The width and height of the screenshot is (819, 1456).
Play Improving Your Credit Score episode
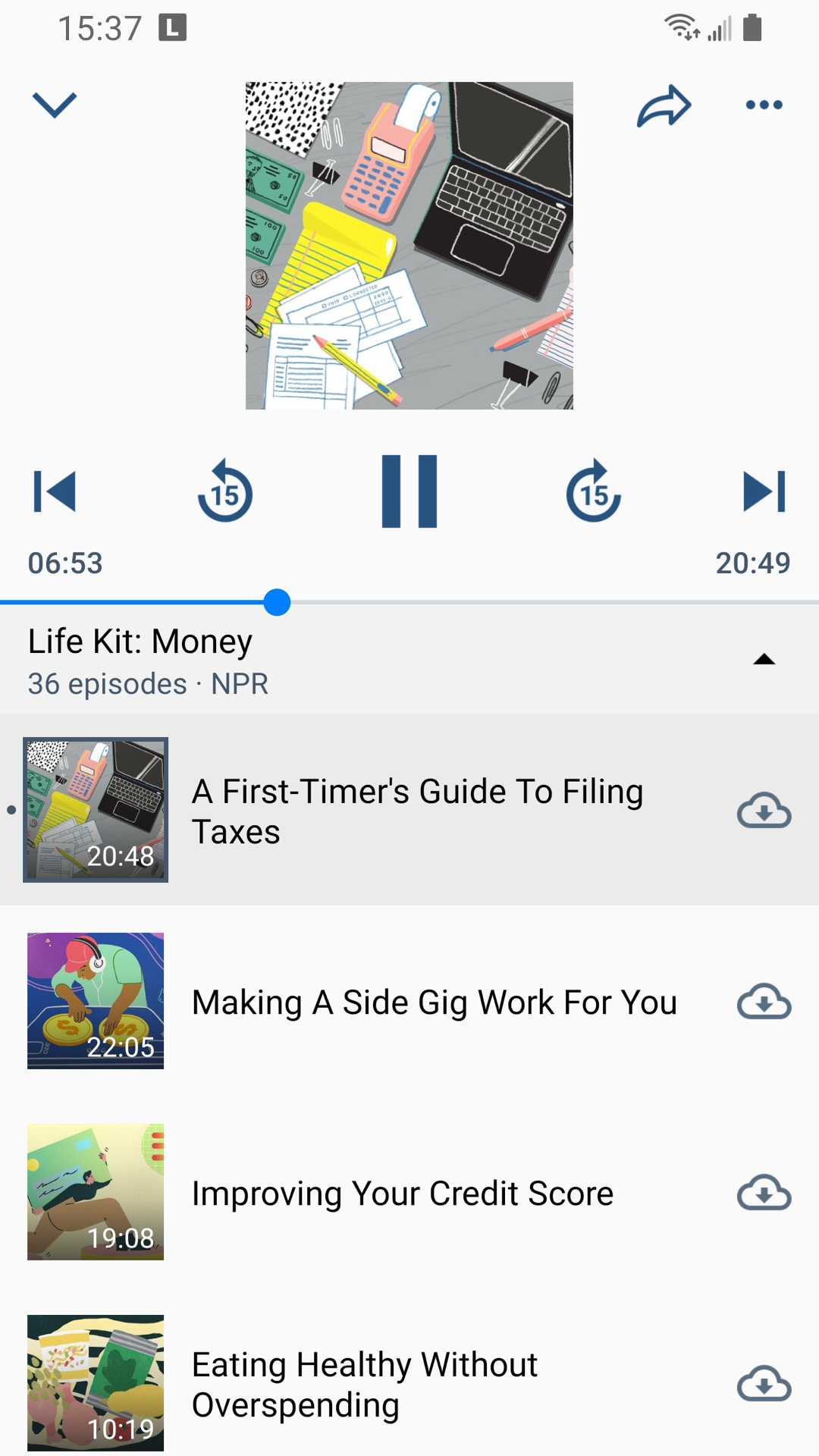402,1193
